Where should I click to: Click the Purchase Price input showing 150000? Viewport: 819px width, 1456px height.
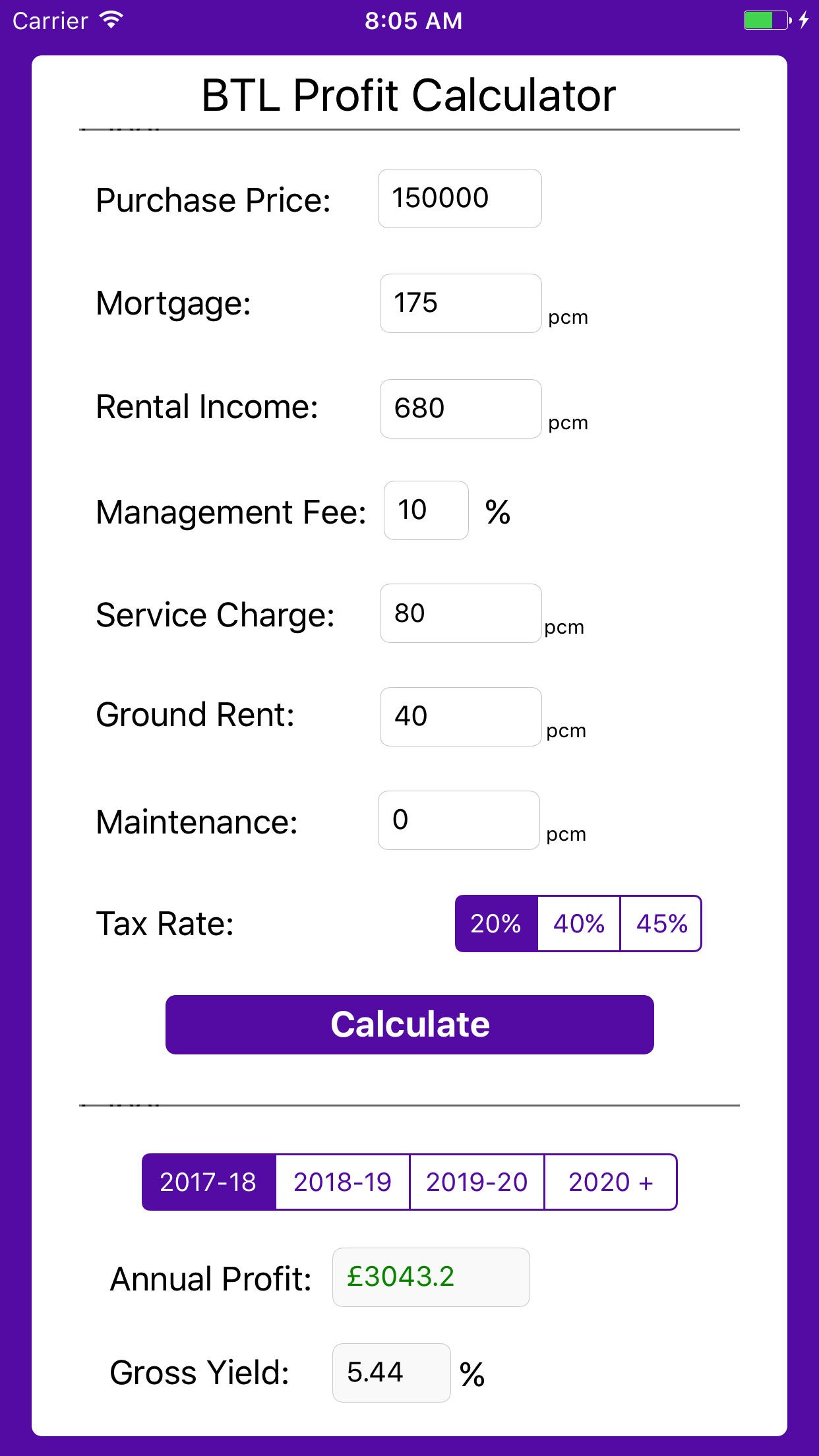pyautogui.click(x=459, y=198)
